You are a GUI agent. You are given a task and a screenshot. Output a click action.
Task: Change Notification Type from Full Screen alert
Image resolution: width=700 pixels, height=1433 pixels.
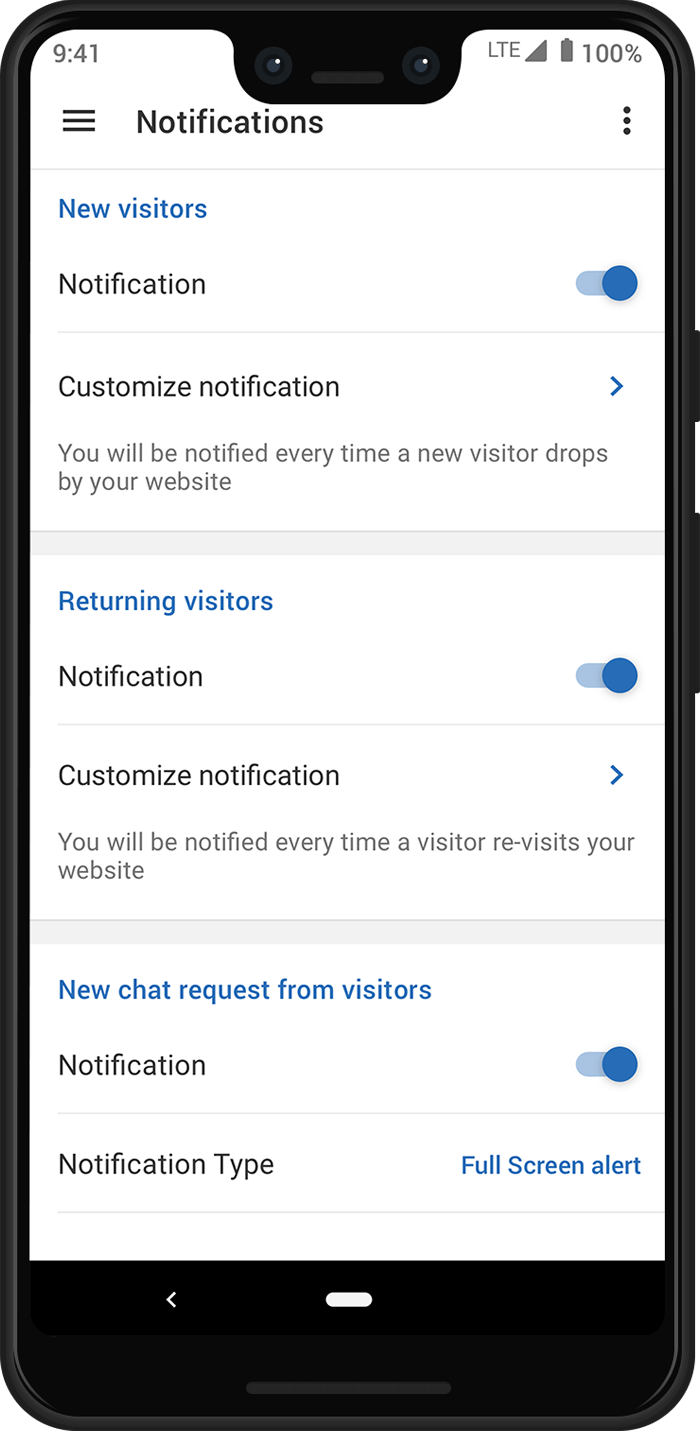[550, 1165]
